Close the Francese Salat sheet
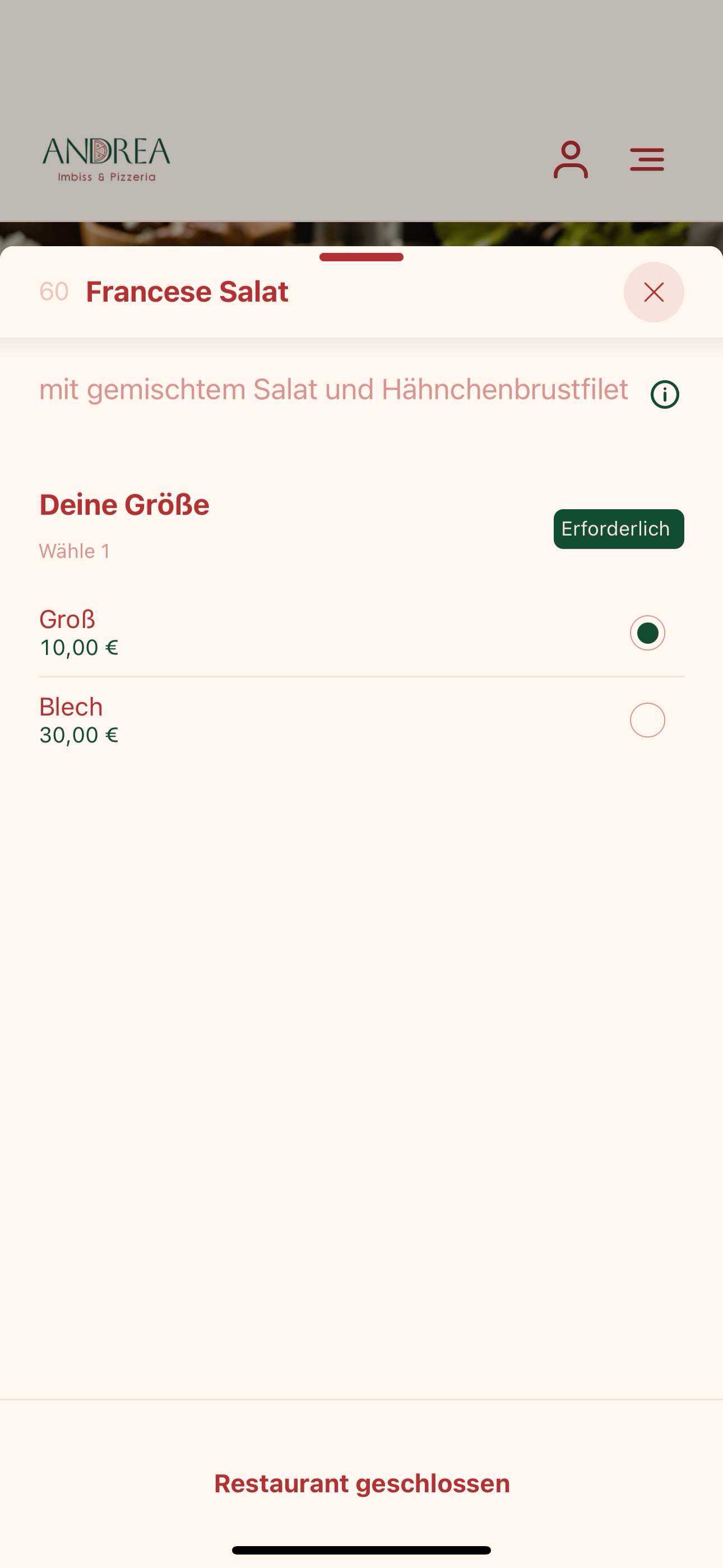The width and height of the screenshot is (723, 1568). click(x=654, y=292)
